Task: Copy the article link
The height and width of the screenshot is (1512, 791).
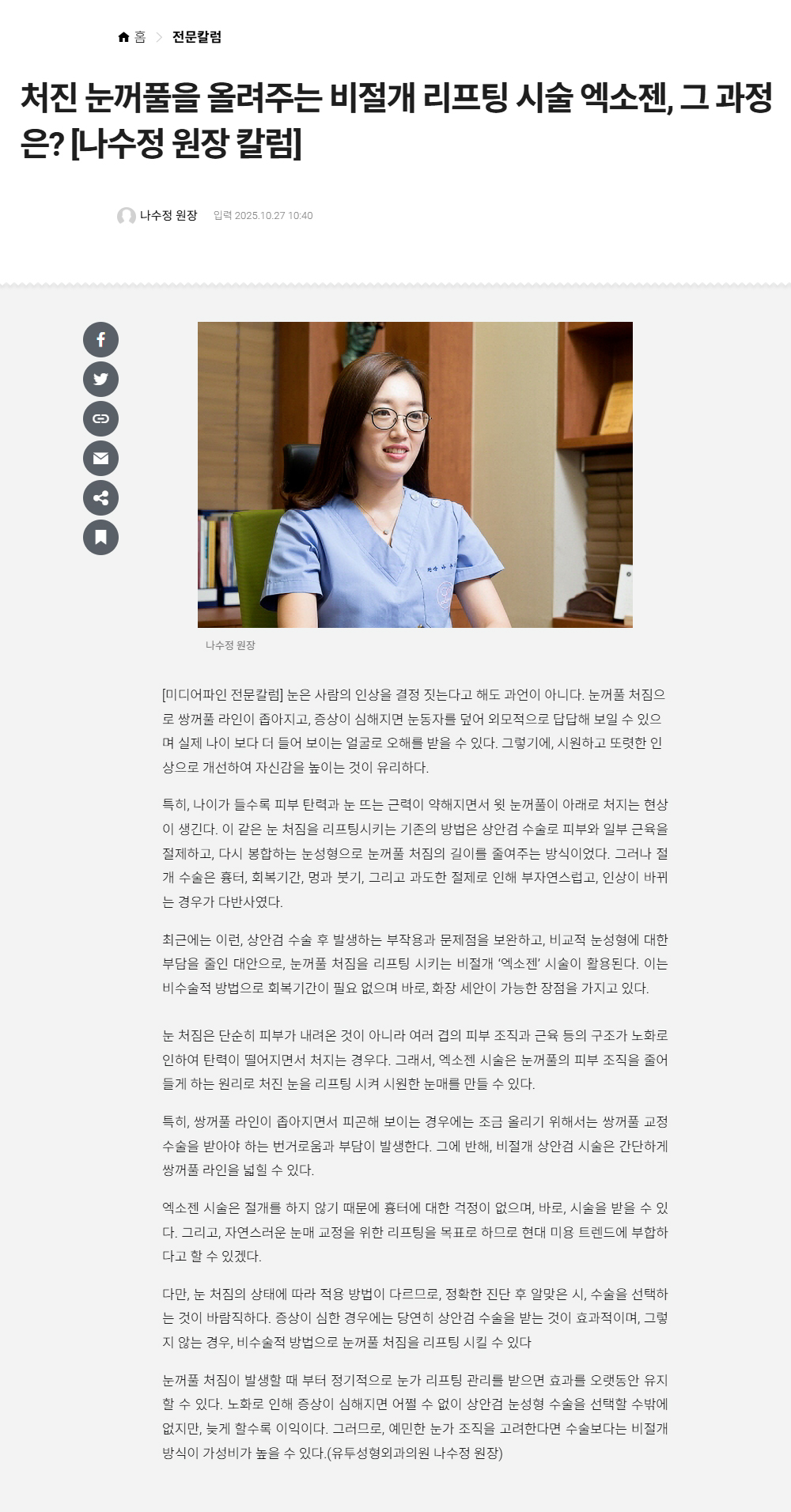Action: pyautogui.click(x=100, y=419)
